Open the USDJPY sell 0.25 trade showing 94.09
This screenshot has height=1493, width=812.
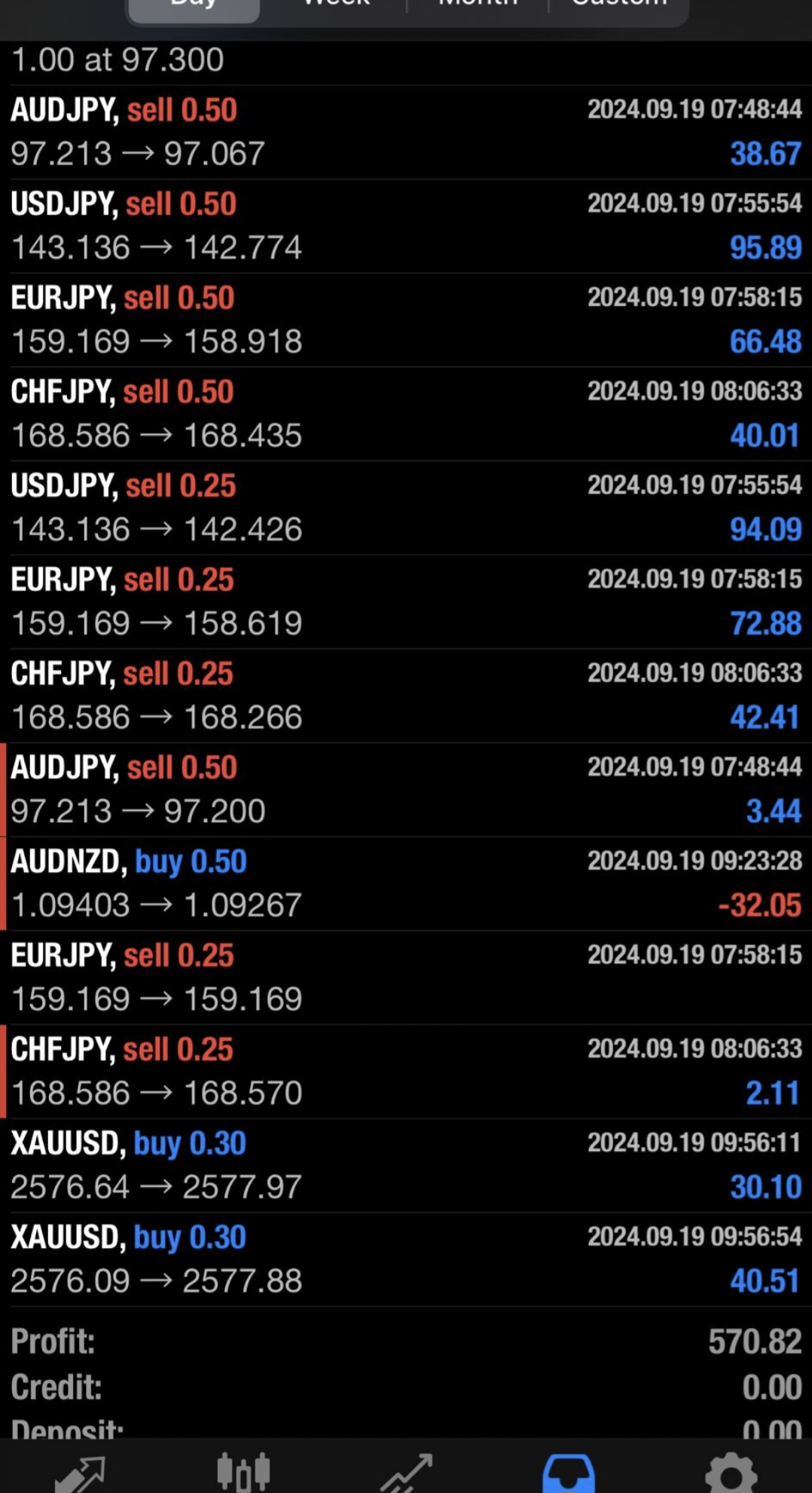tap(406, 508)
